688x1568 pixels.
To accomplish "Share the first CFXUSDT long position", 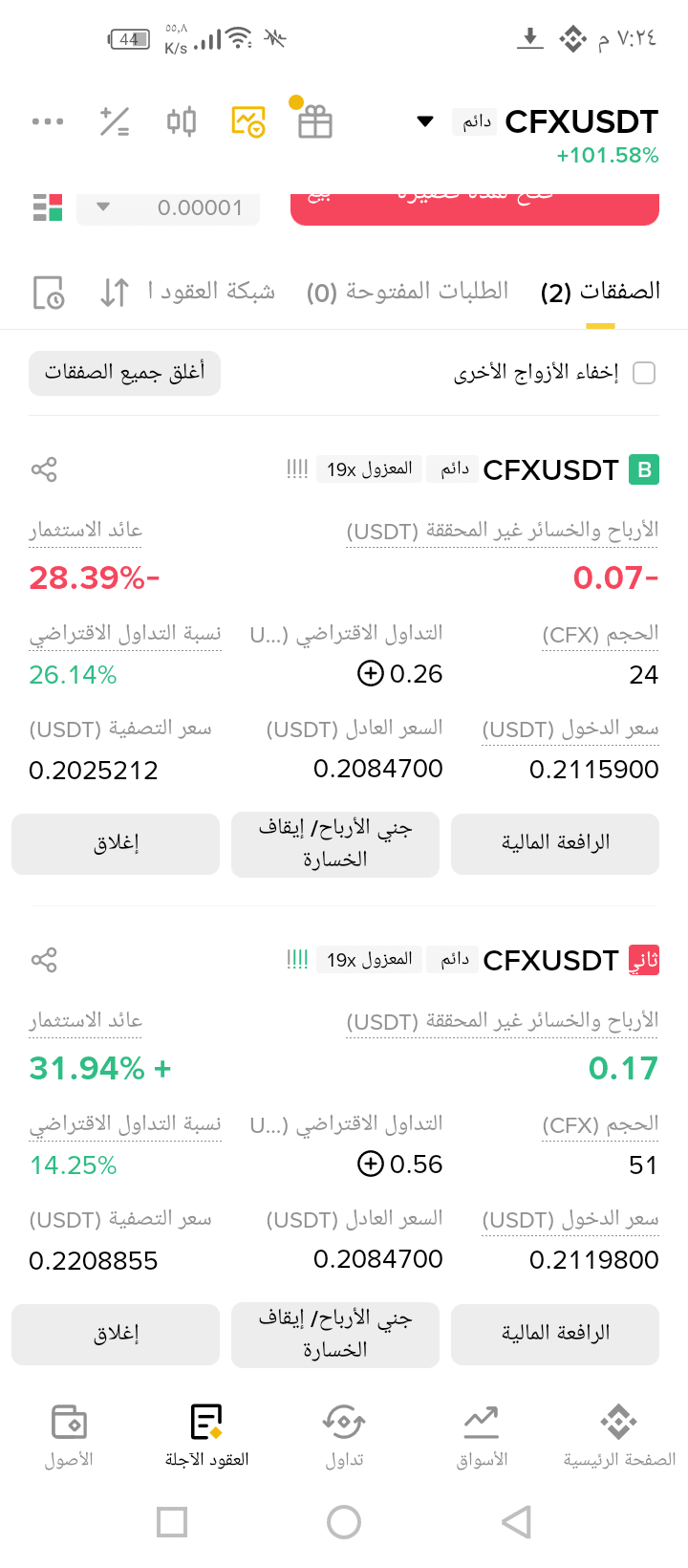I will point(44,469).
